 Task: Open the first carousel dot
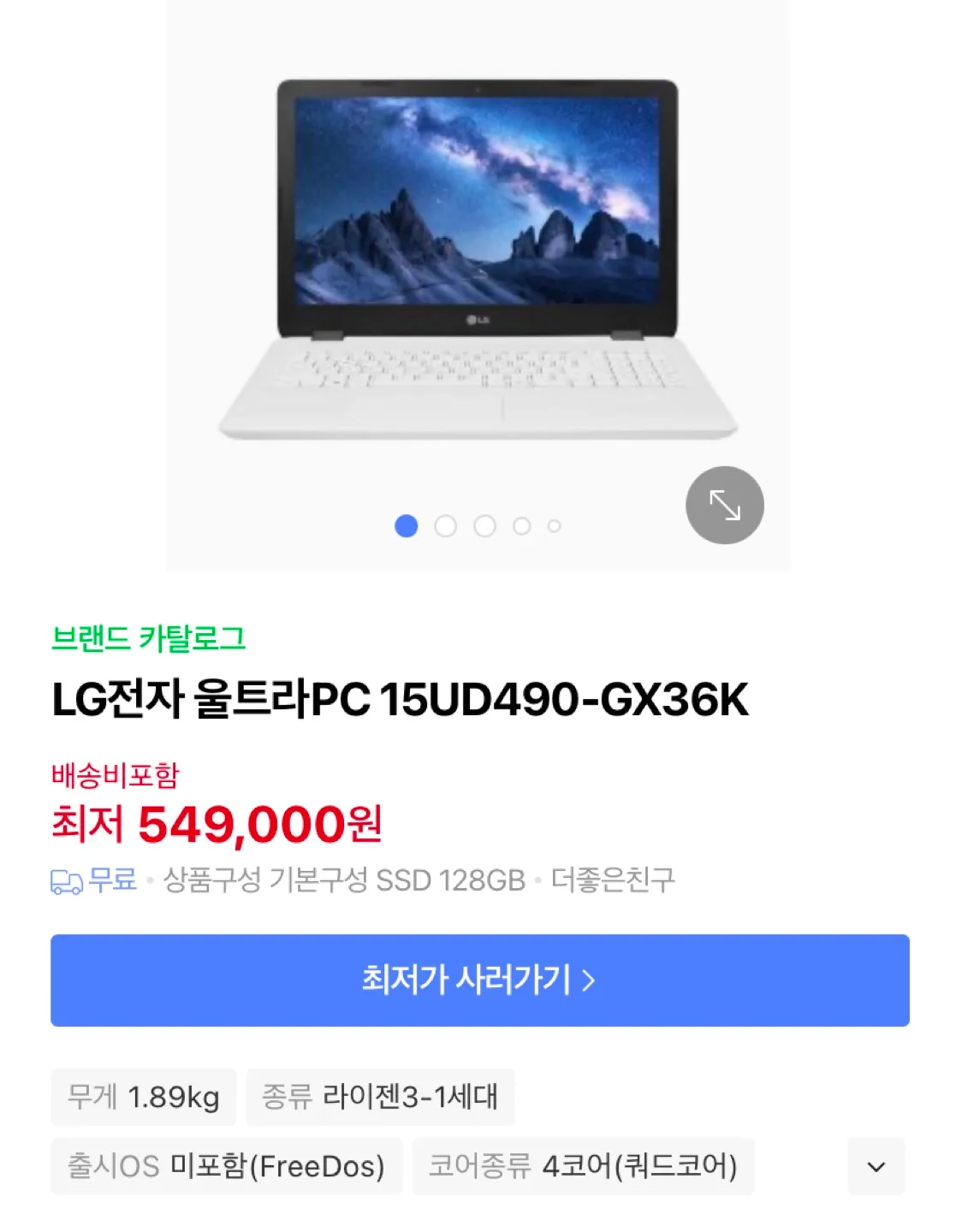(405, 526)
